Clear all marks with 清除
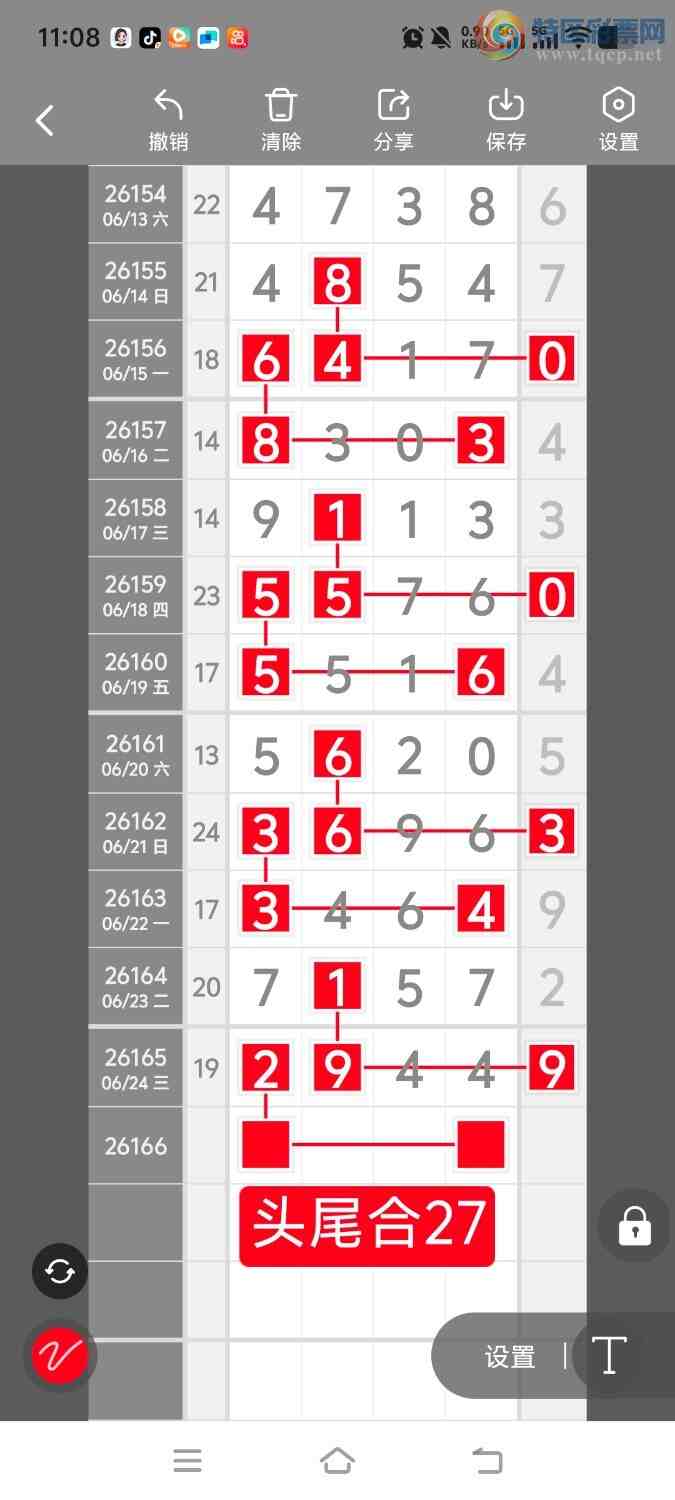The width and height of the screenshot is (675, 1500). (281, 120)
